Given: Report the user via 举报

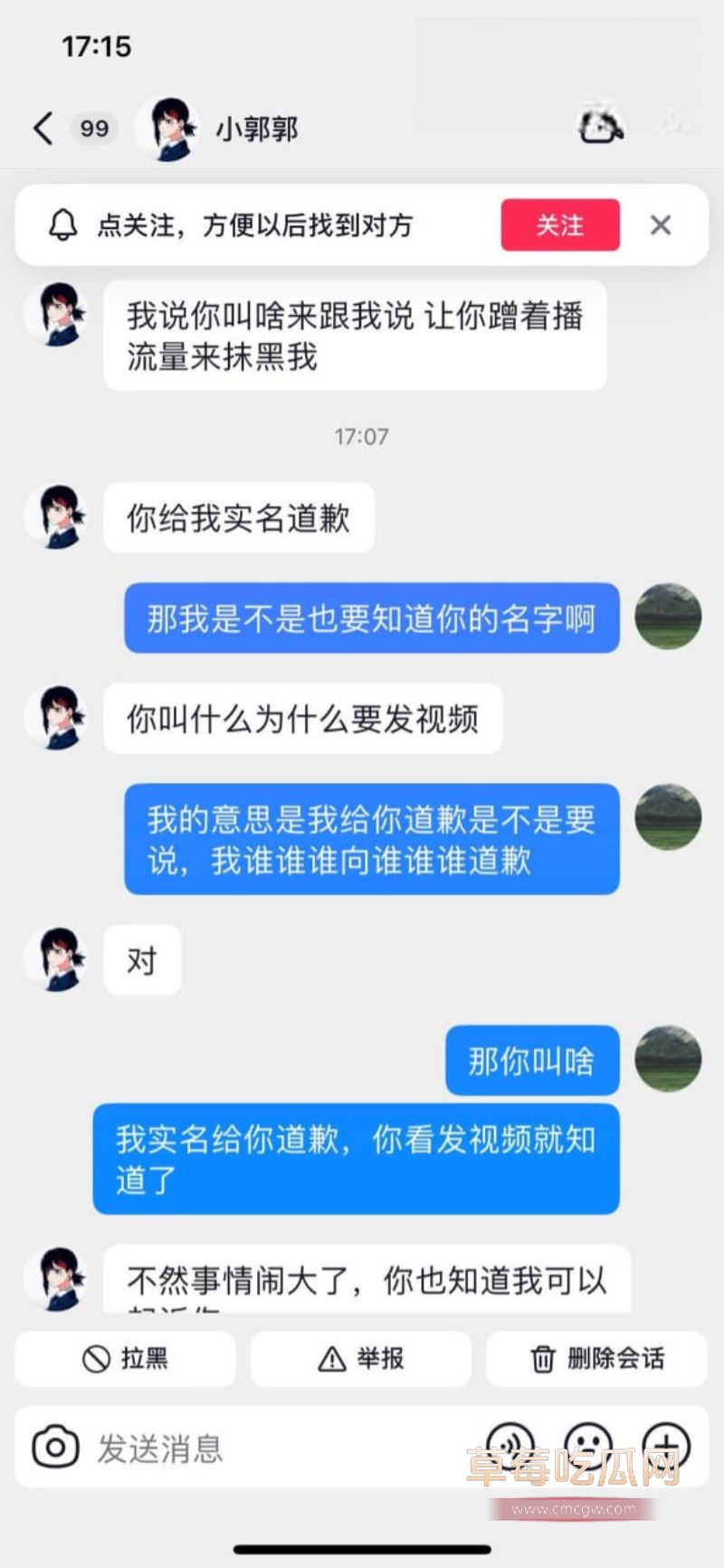Looking at the screenshot, I should [x=362, y=1359].
